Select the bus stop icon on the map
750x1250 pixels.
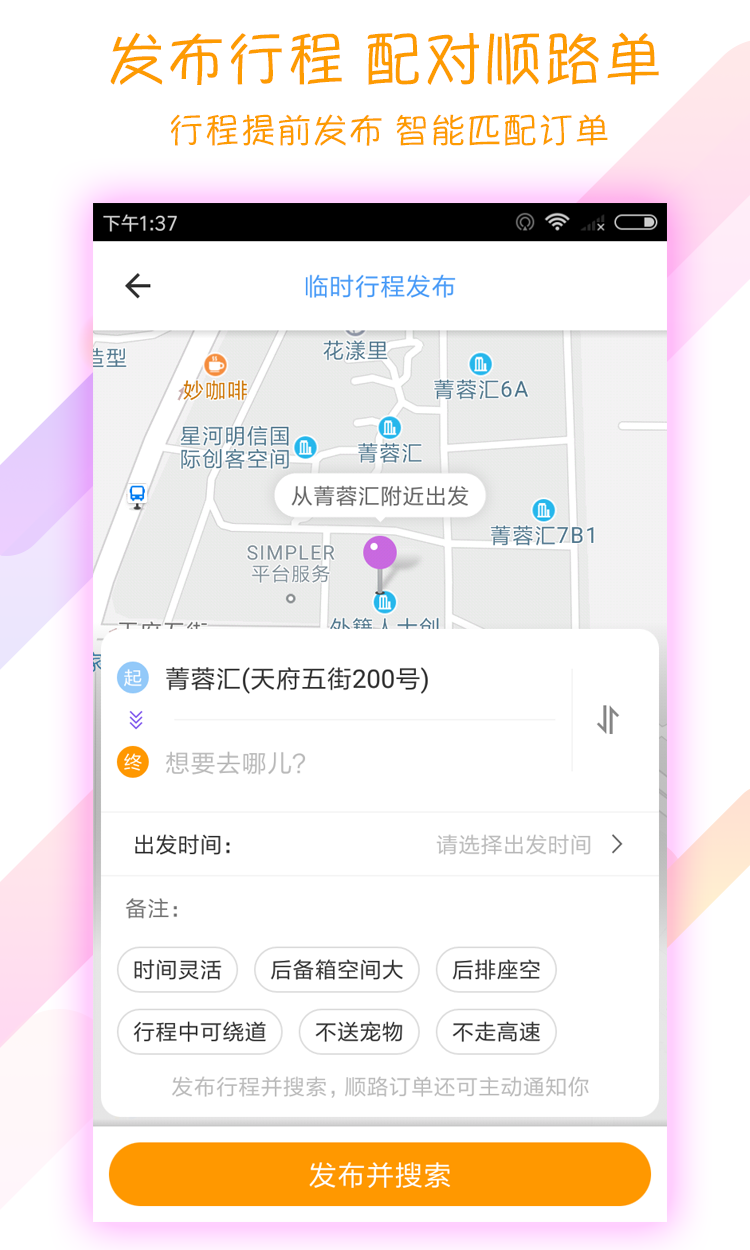coord(137,495)
